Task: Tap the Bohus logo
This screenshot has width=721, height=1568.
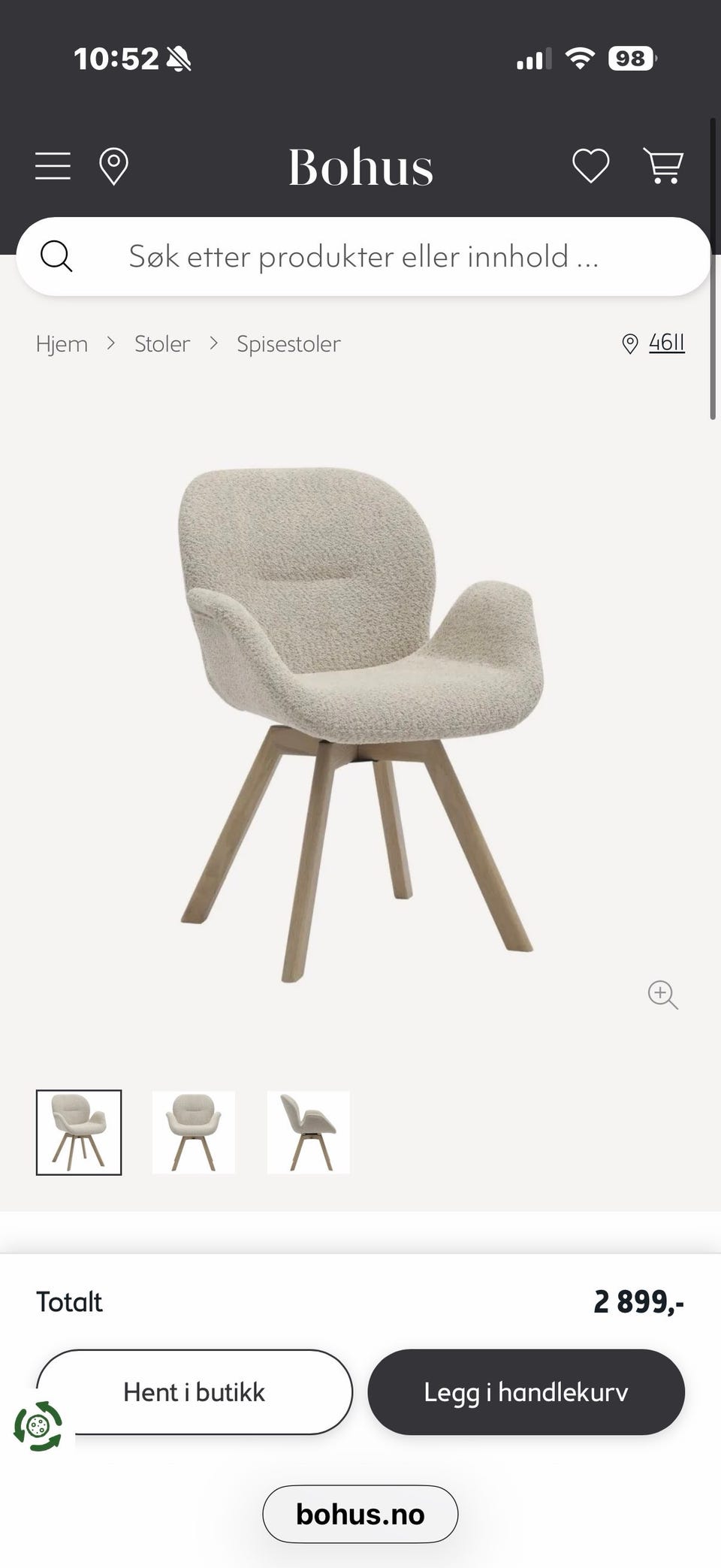Action: pos(360,167)
